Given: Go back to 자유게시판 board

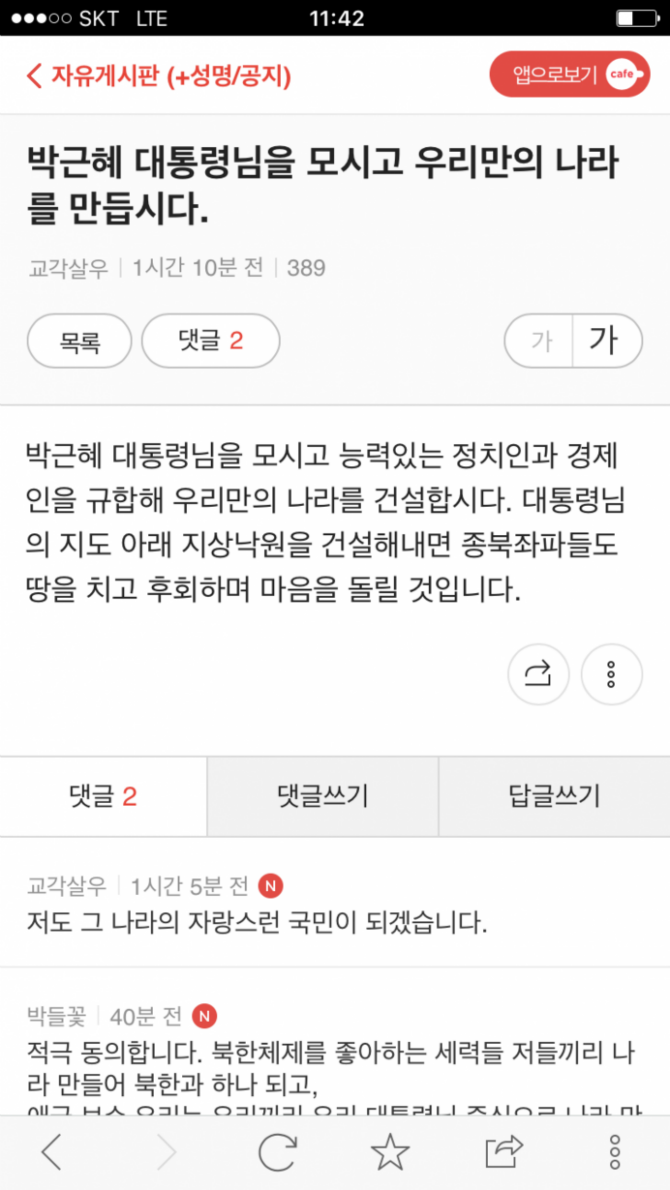Looking at the screenshot, I should pos(158,75).
